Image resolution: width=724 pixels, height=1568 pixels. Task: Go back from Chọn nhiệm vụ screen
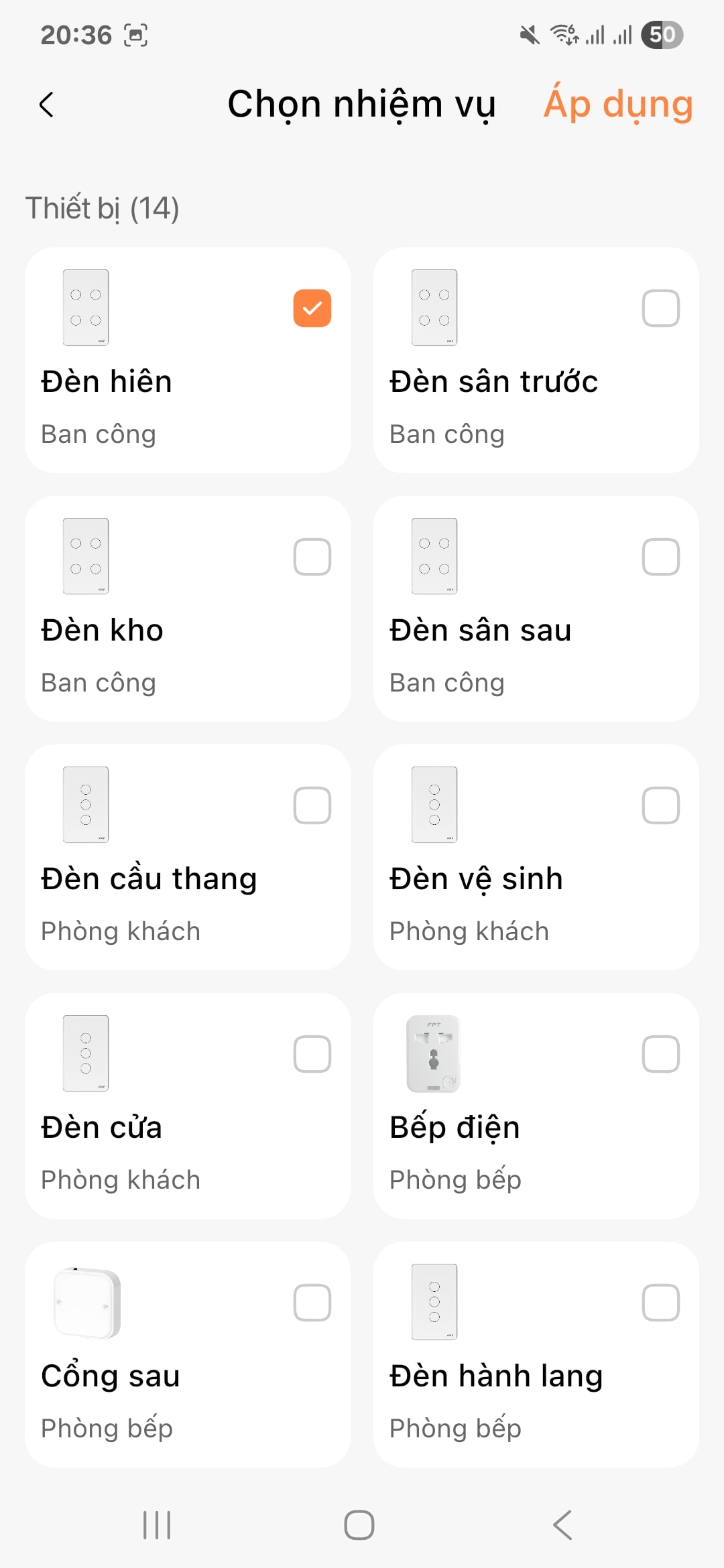click(x=46, y=105)
